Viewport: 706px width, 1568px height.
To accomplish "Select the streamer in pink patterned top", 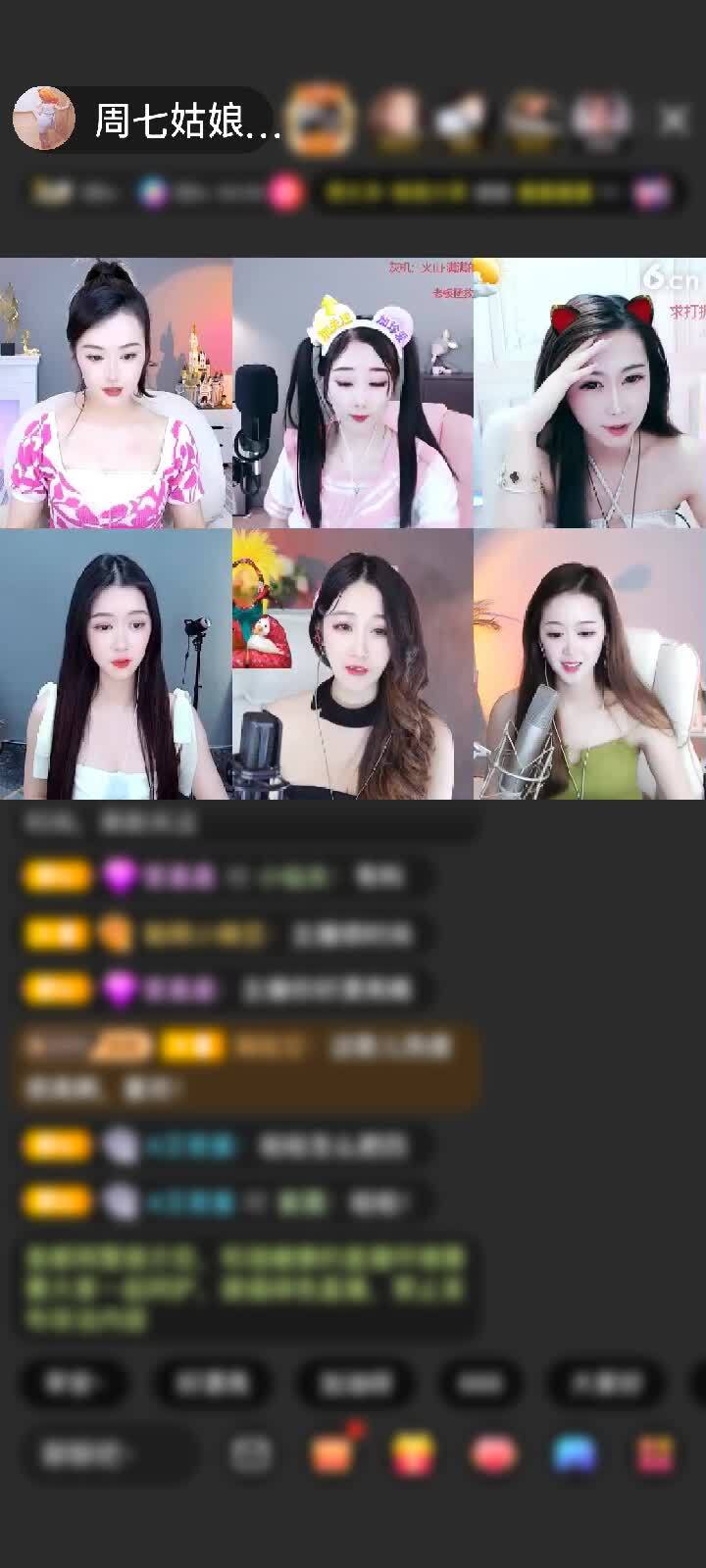I will point(116,393).
